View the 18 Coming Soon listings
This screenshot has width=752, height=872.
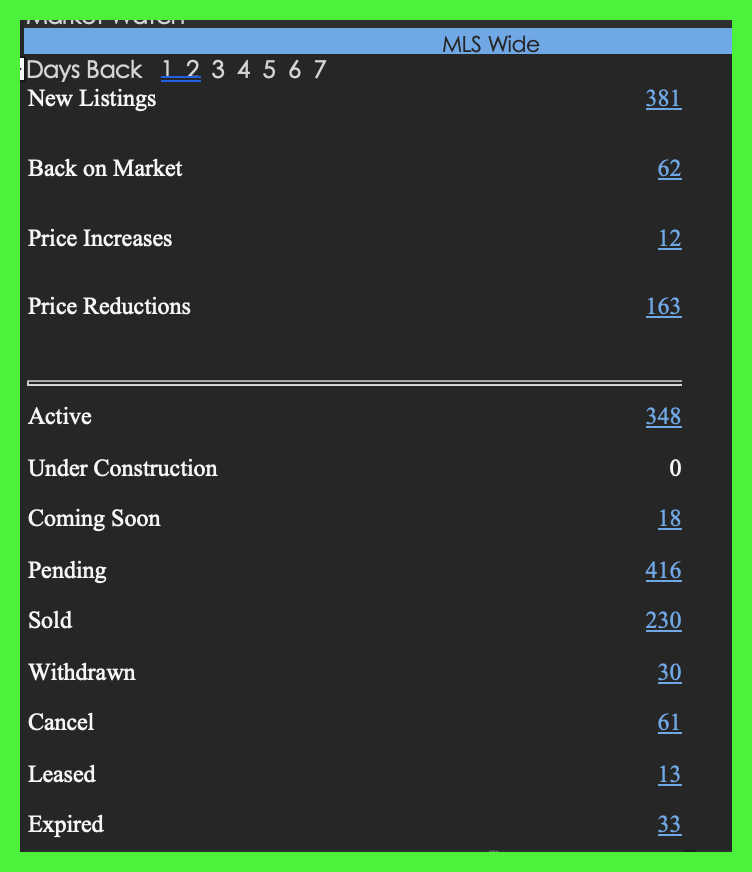point(669,519)
